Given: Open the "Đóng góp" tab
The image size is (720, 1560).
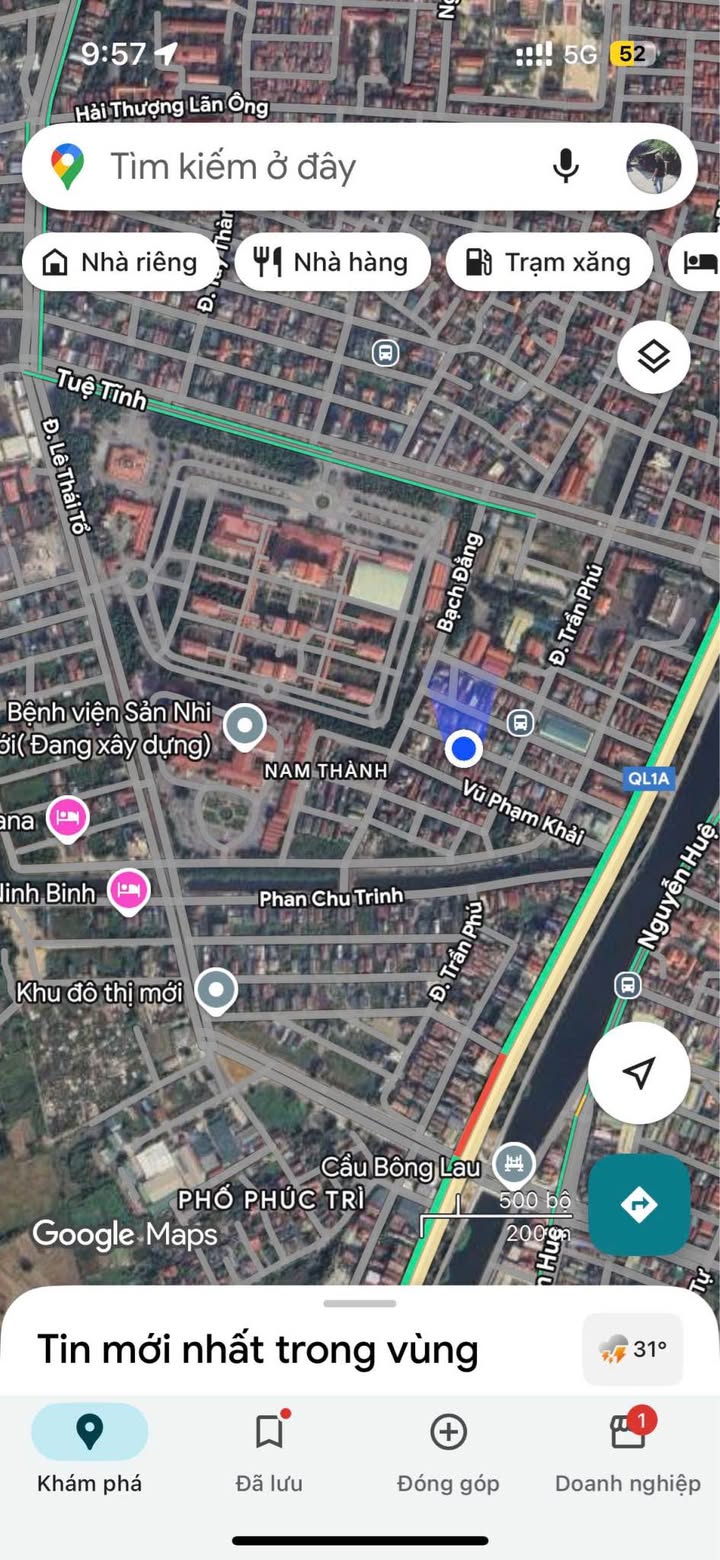Looking at the screenshot, I should coord(448,1448).
